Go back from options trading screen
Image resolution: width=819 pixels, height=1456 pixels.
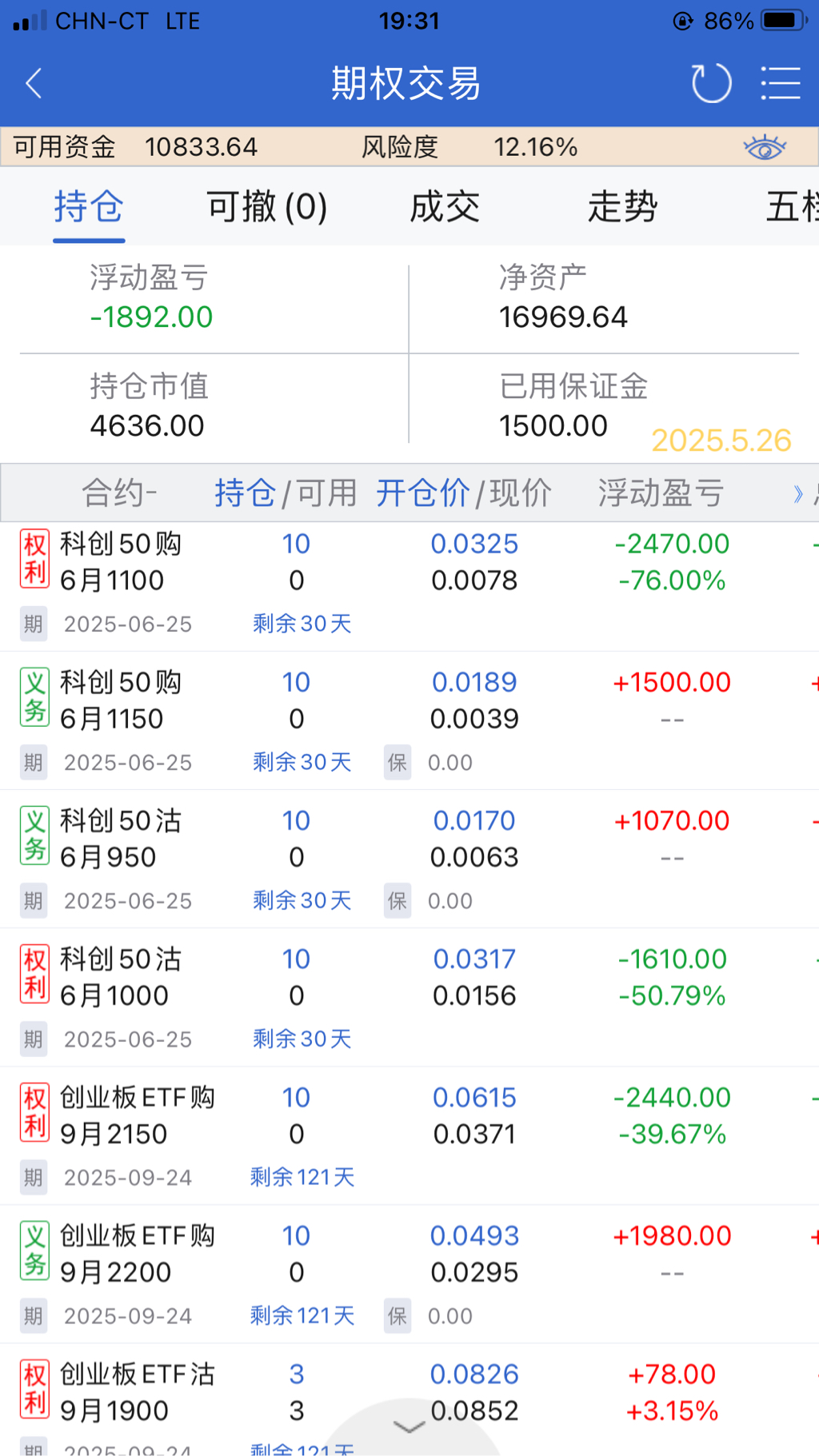coord(34,83)
